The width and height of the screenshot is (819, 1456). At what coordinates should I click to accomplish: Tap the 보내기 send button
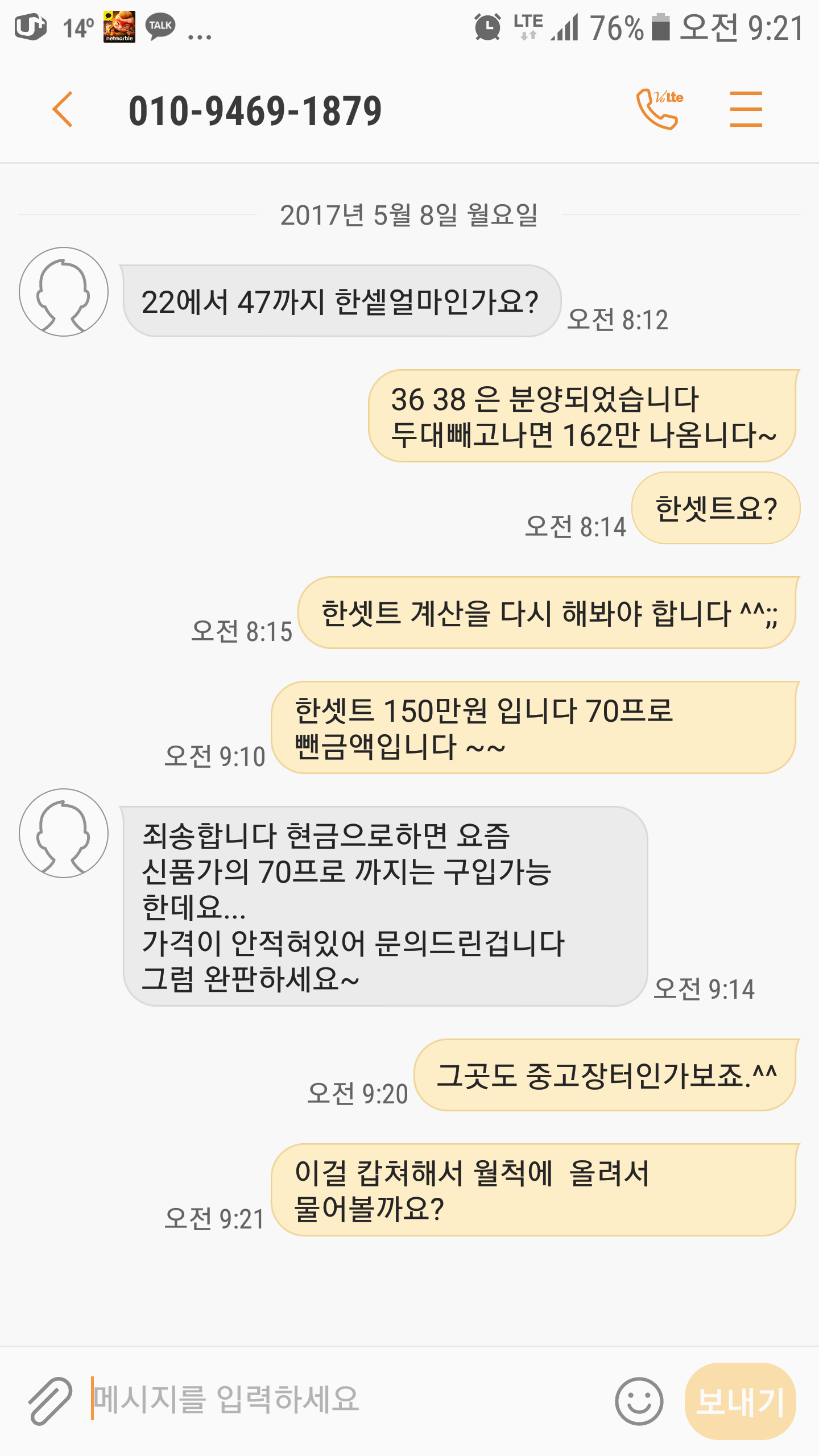coord(740,1401)
